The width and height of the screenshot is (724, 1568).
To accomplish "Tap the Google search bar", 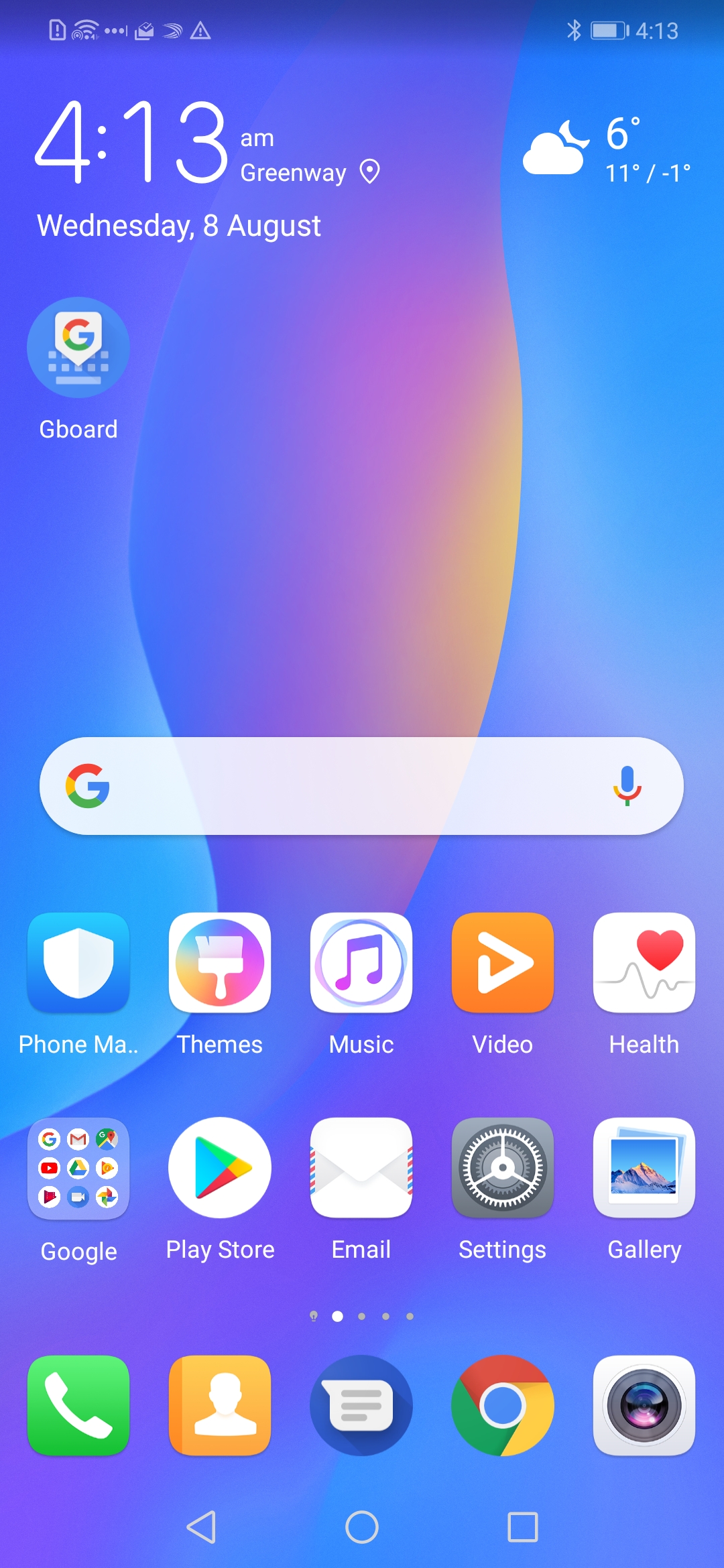I will coord(361,786).
